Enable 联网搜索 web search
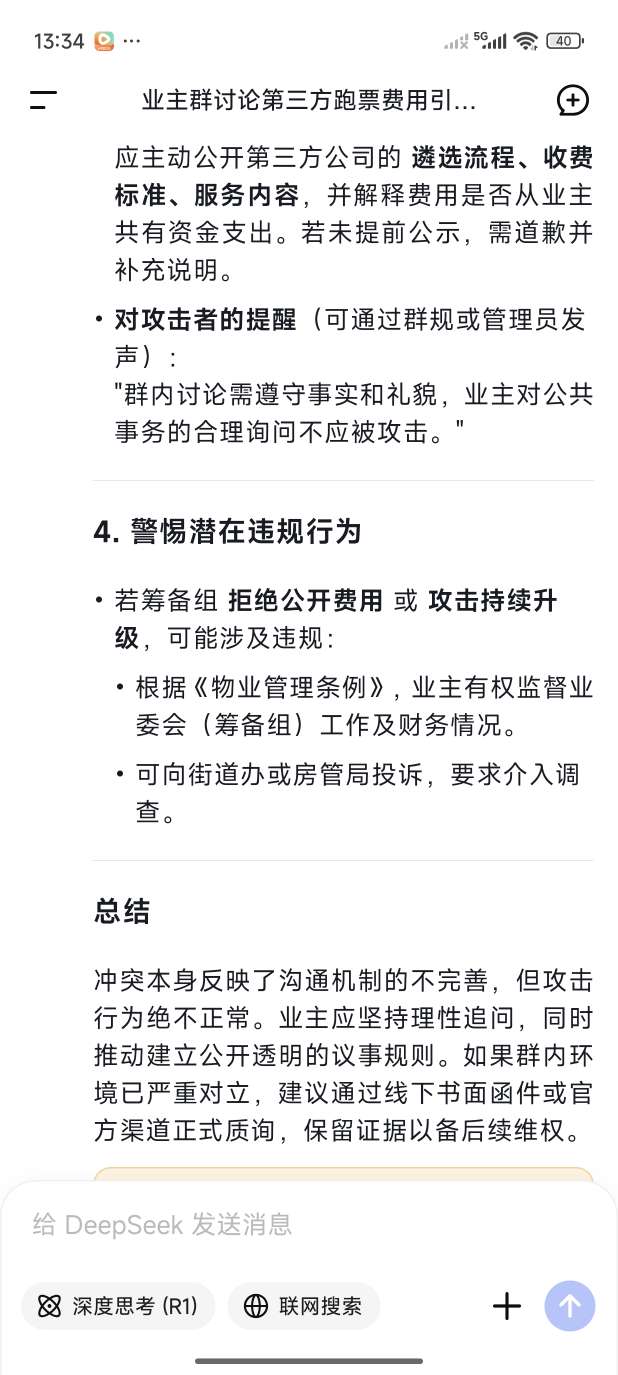Image resolution: width=618 pixels, height=1375 pixels. click(x=304, y=1306)
